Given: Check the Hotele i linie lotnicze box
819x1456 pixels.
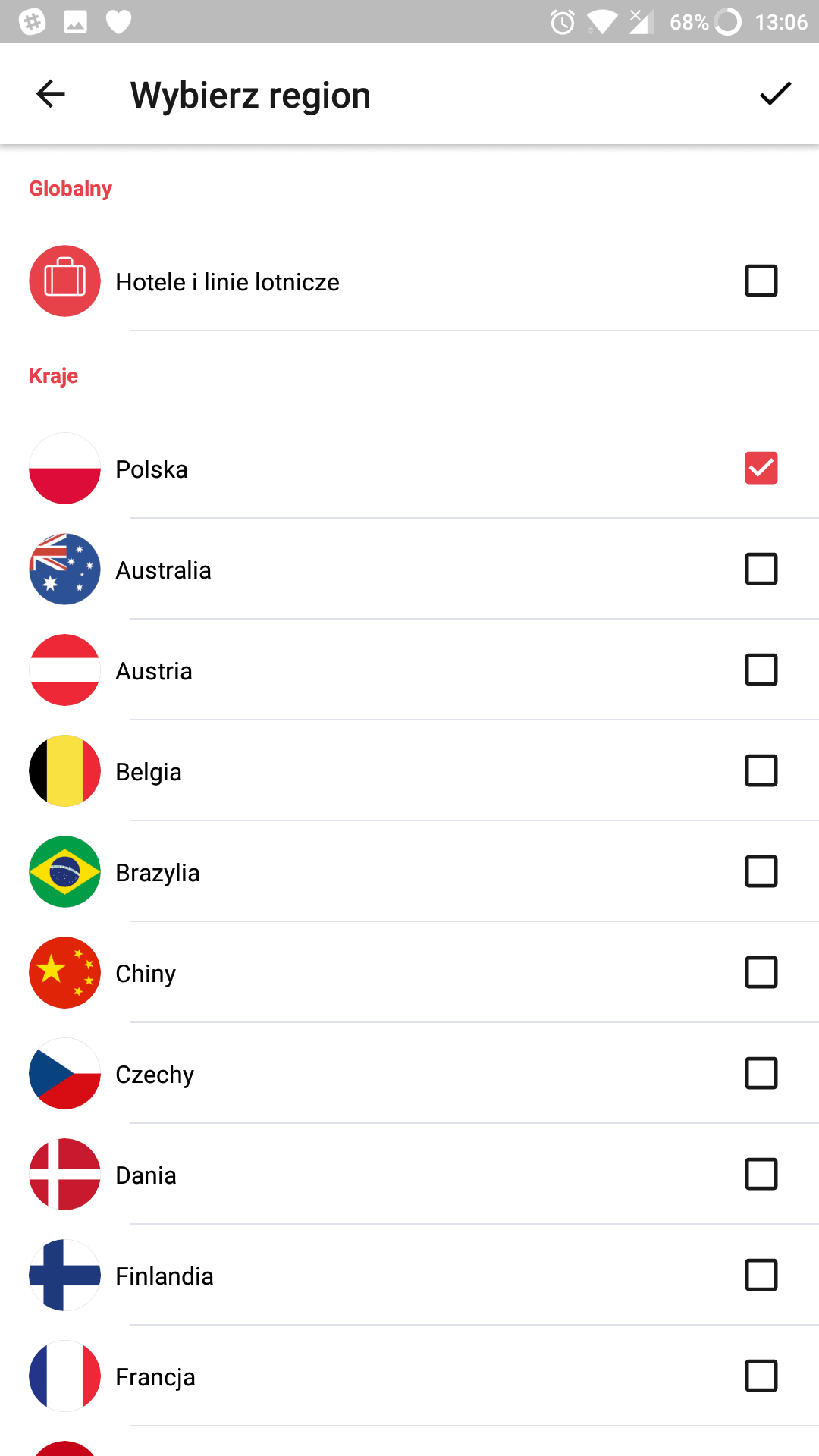Looking at the screenshot, I should coord(761,281).
